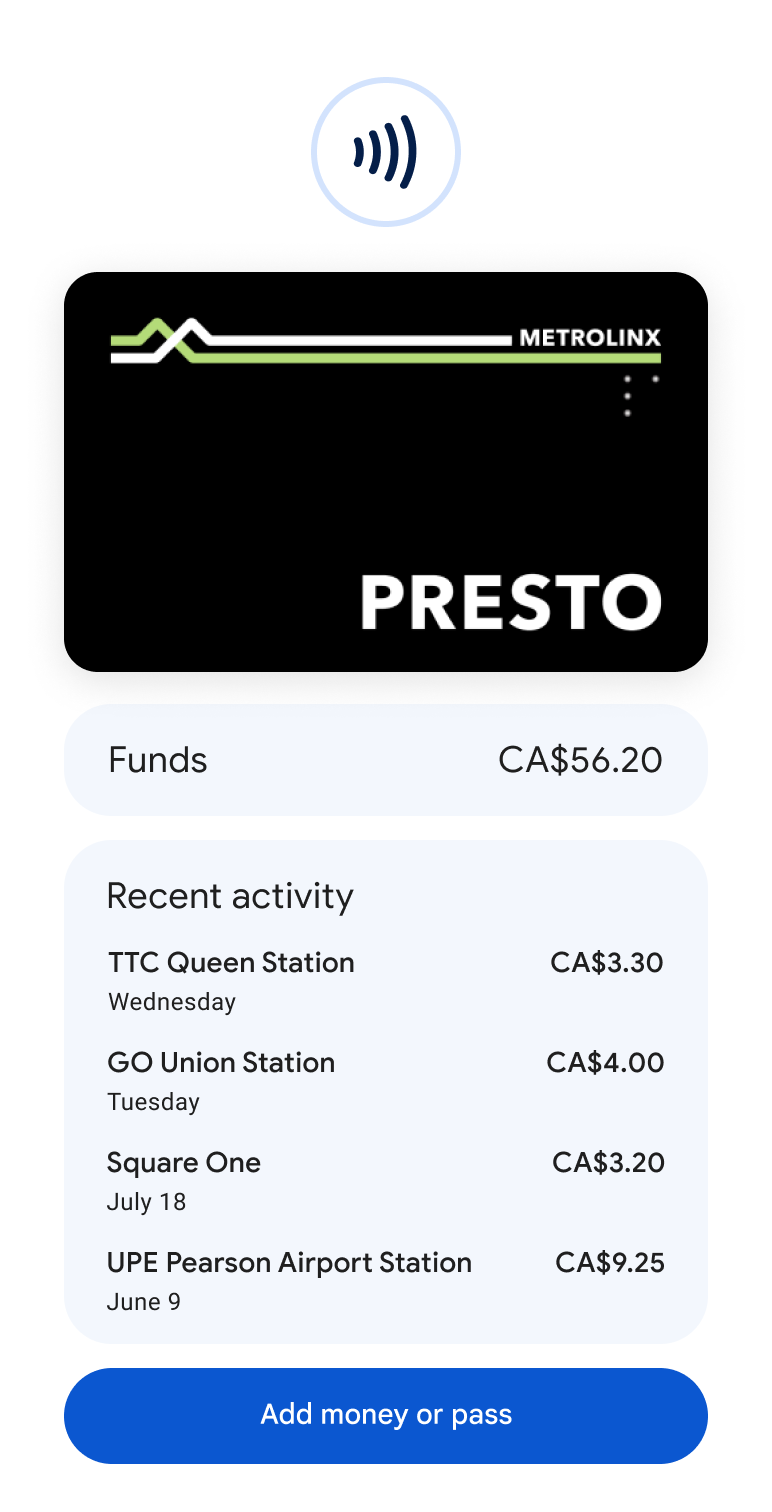View the GO Union Station transaction
The width and height of the screenshot is (772, 1512).
386,1081
